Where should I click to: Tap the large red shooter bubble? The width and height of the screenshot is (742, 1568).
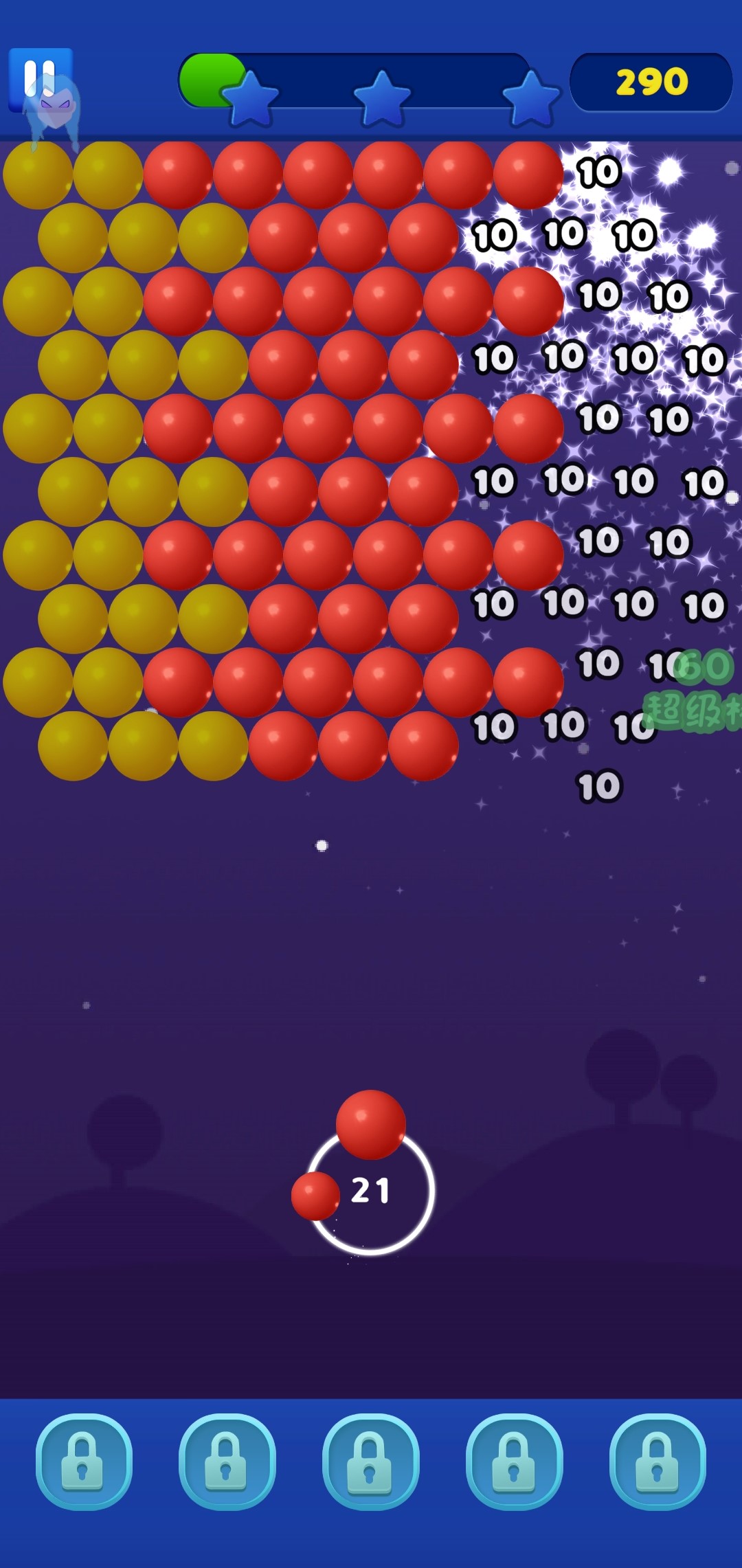371,1125
